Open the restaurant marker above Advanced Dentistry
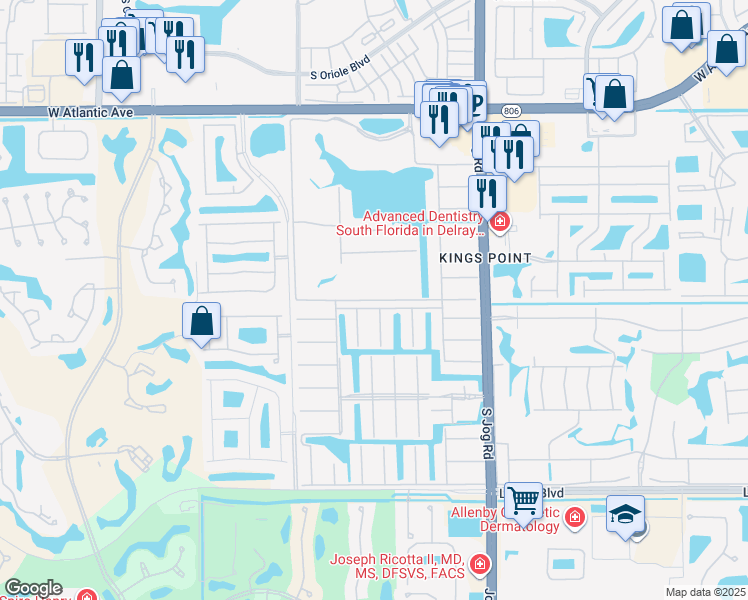This screenshot has height=600, width=748. coord(487,192)
